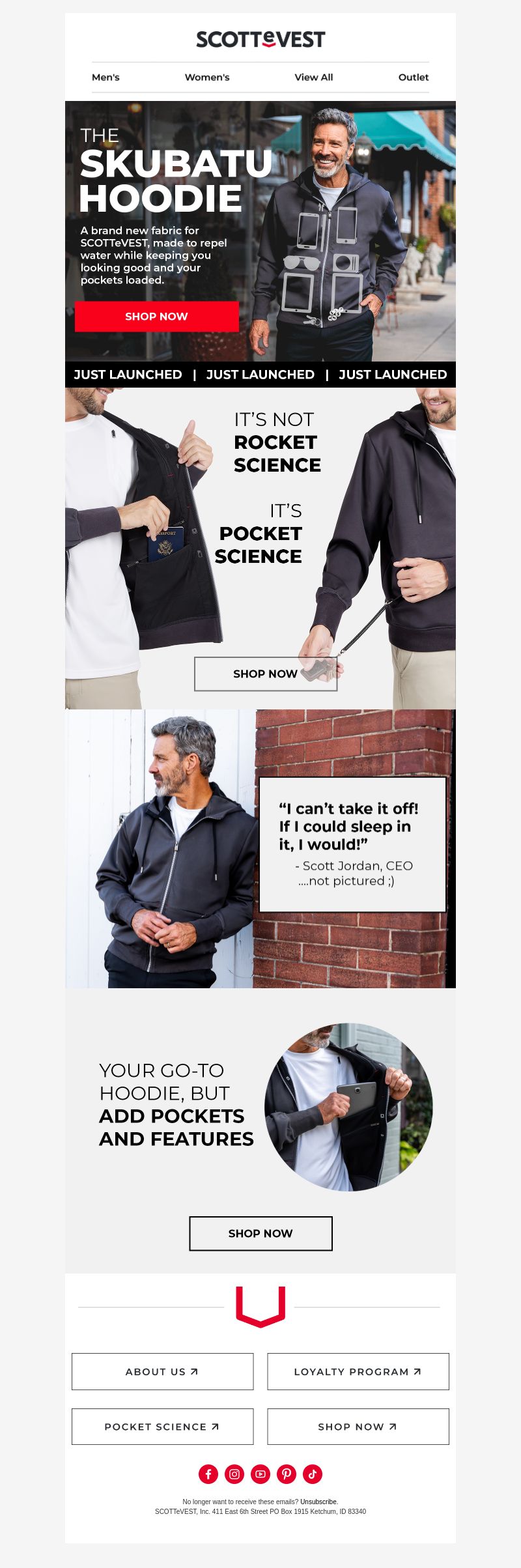Open the Pinterest icon
Viewport: 521px width, 1568px height.
point(287,1474)
